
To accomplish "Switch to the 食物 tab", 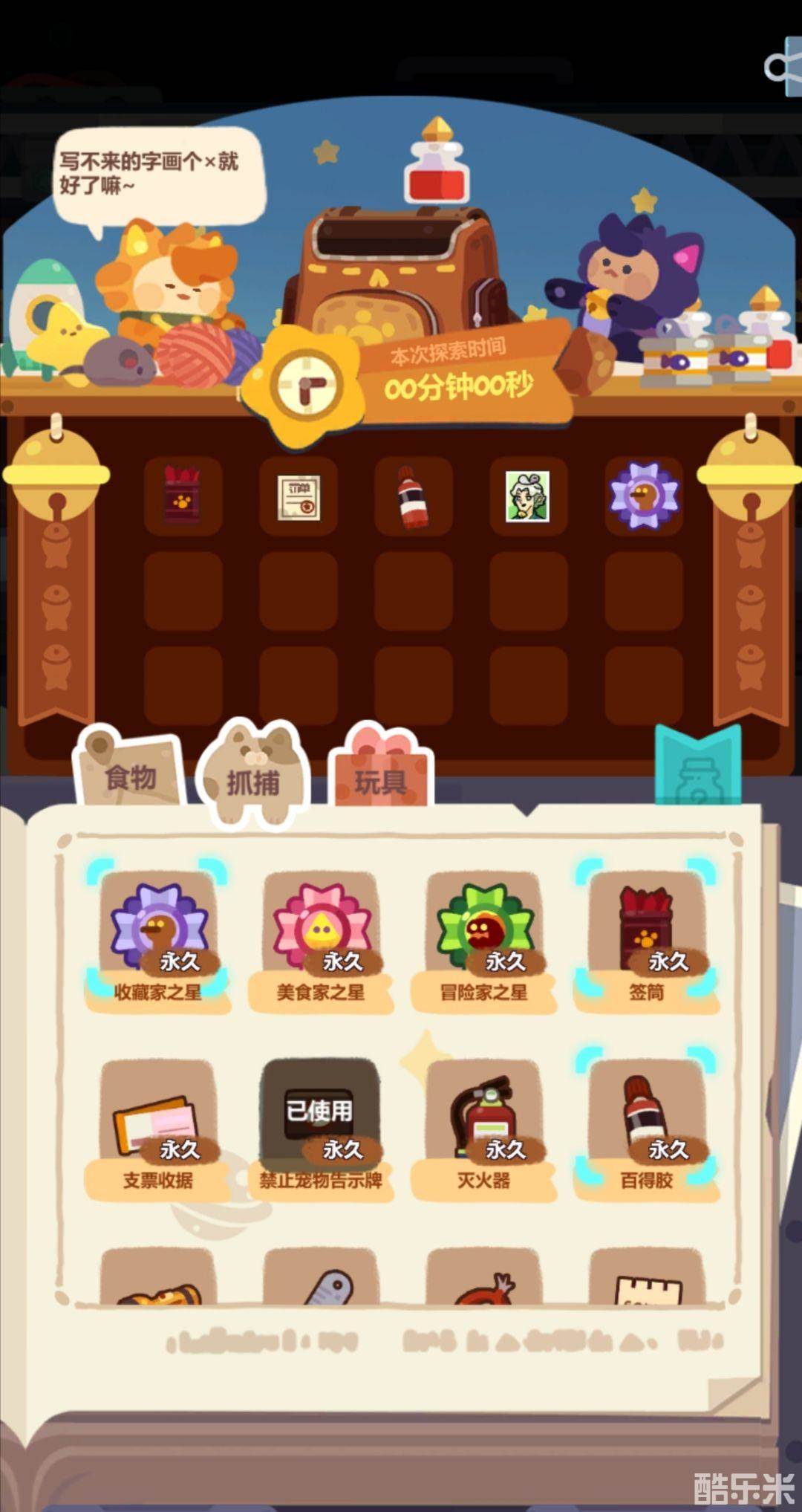I will (x=130, y=775).
